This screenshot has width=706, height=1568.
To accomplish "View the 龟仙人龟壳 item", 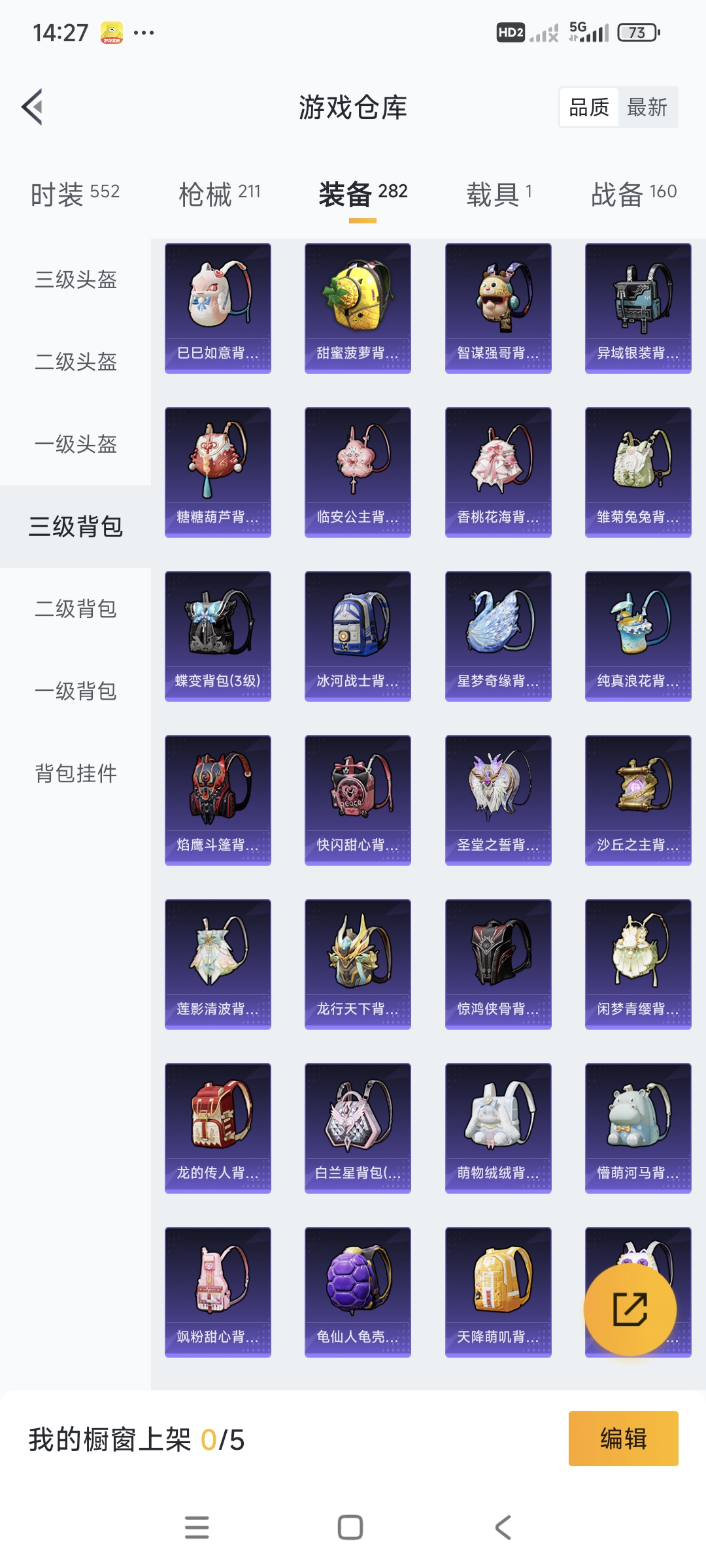I will point(358,1292).
